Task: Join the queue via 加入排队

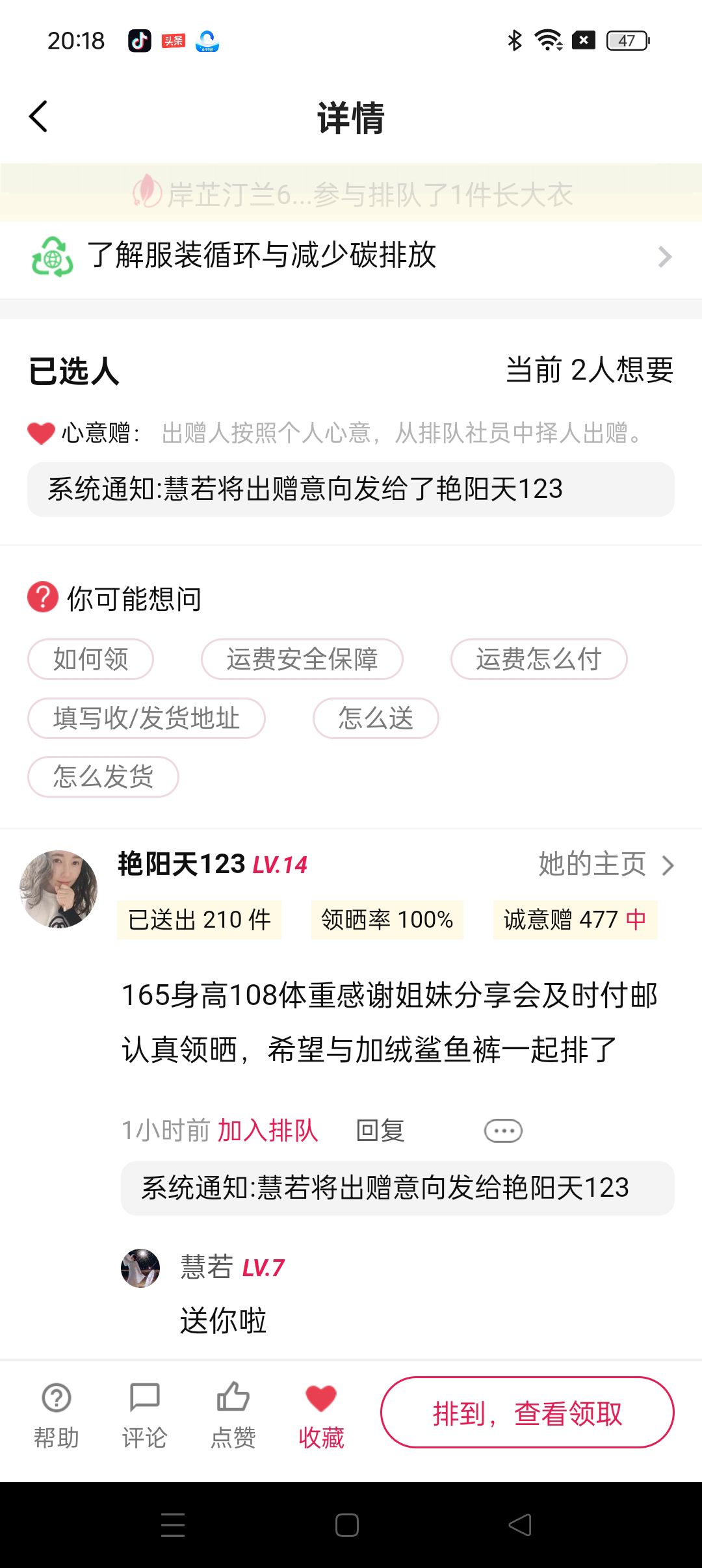Action: [267, 1130]
